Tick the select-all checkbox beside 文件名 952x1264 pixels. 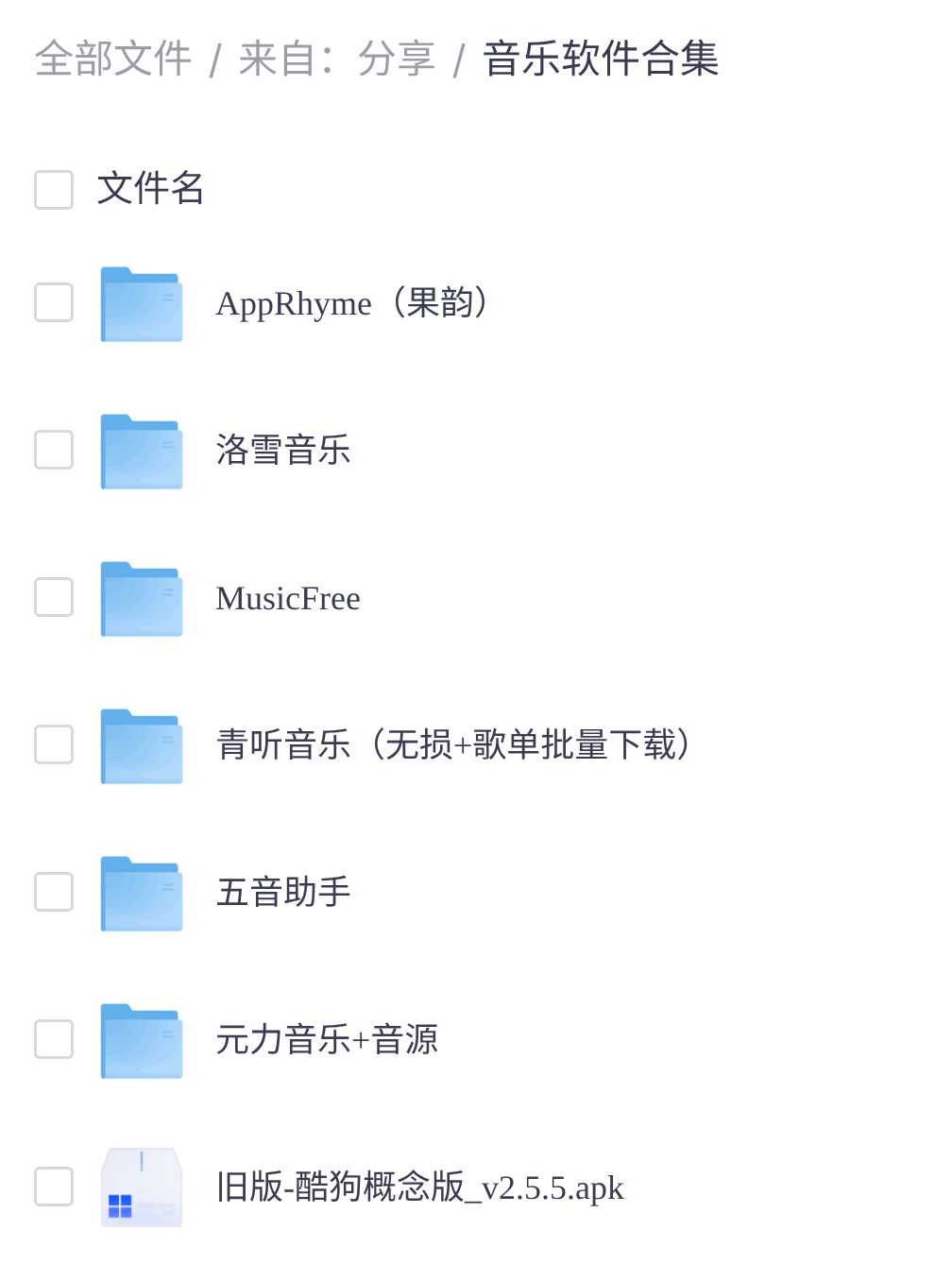tap(54, 189)
